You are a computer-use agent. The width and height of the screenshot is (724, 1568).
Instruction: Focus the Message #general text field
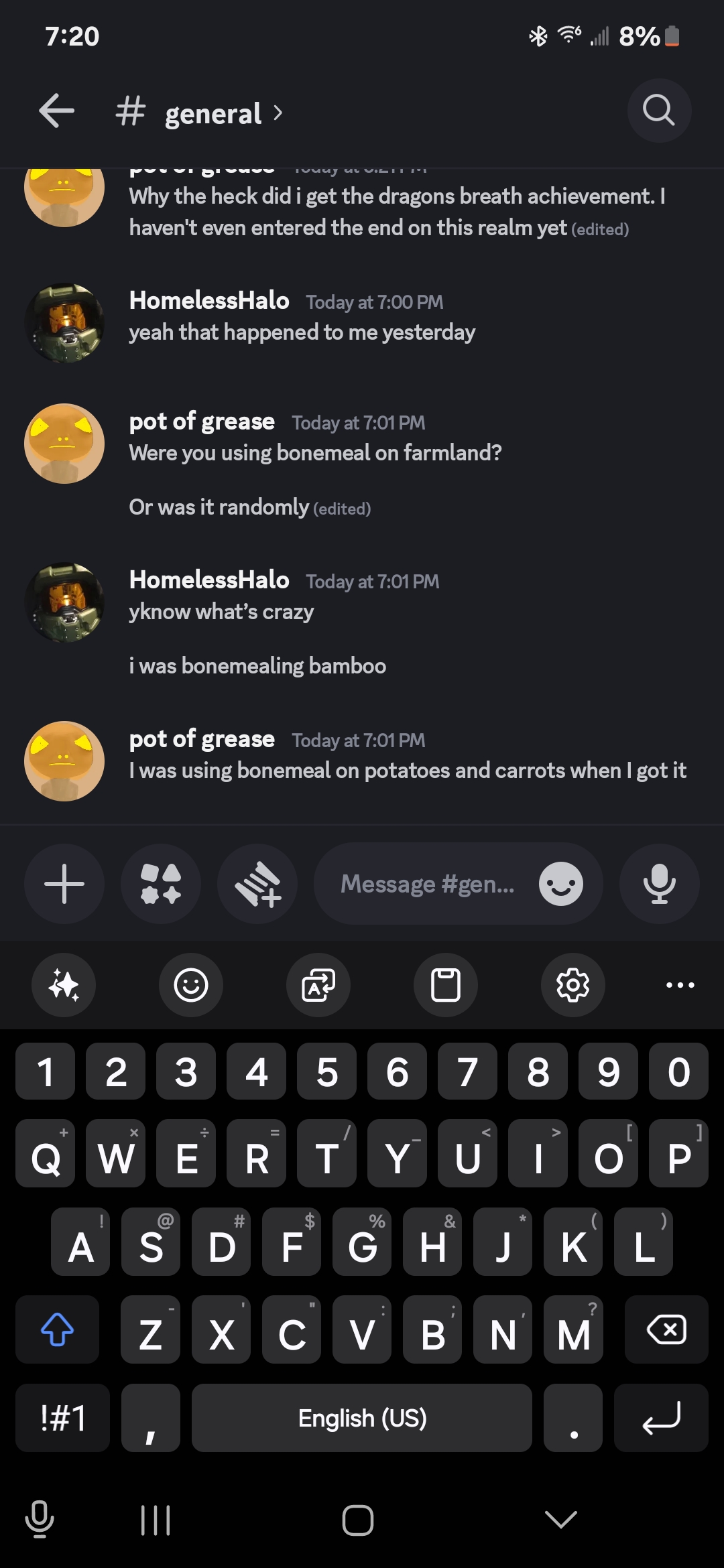tap(428, 884)
